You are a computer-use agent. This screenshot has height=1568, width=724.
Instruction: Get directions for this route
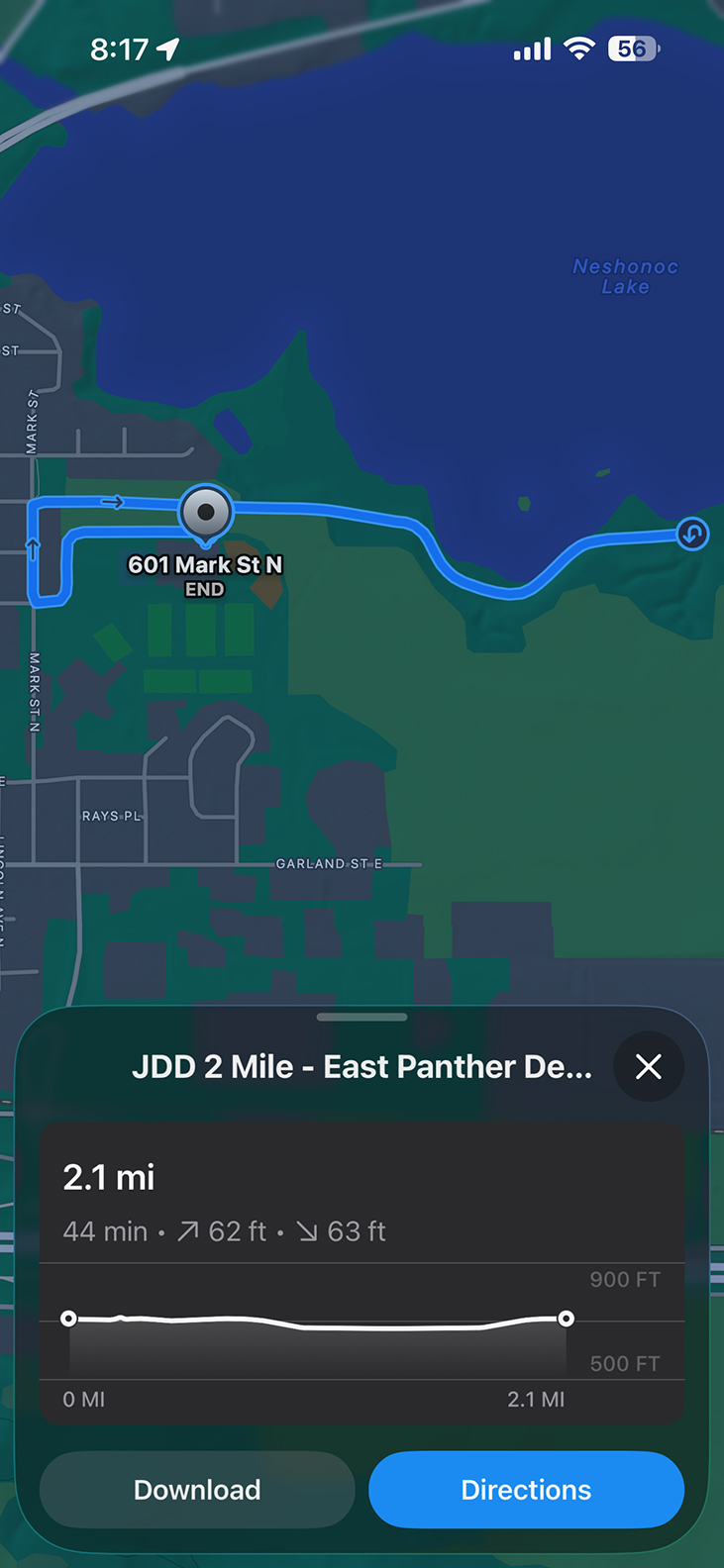(526, 1490)
